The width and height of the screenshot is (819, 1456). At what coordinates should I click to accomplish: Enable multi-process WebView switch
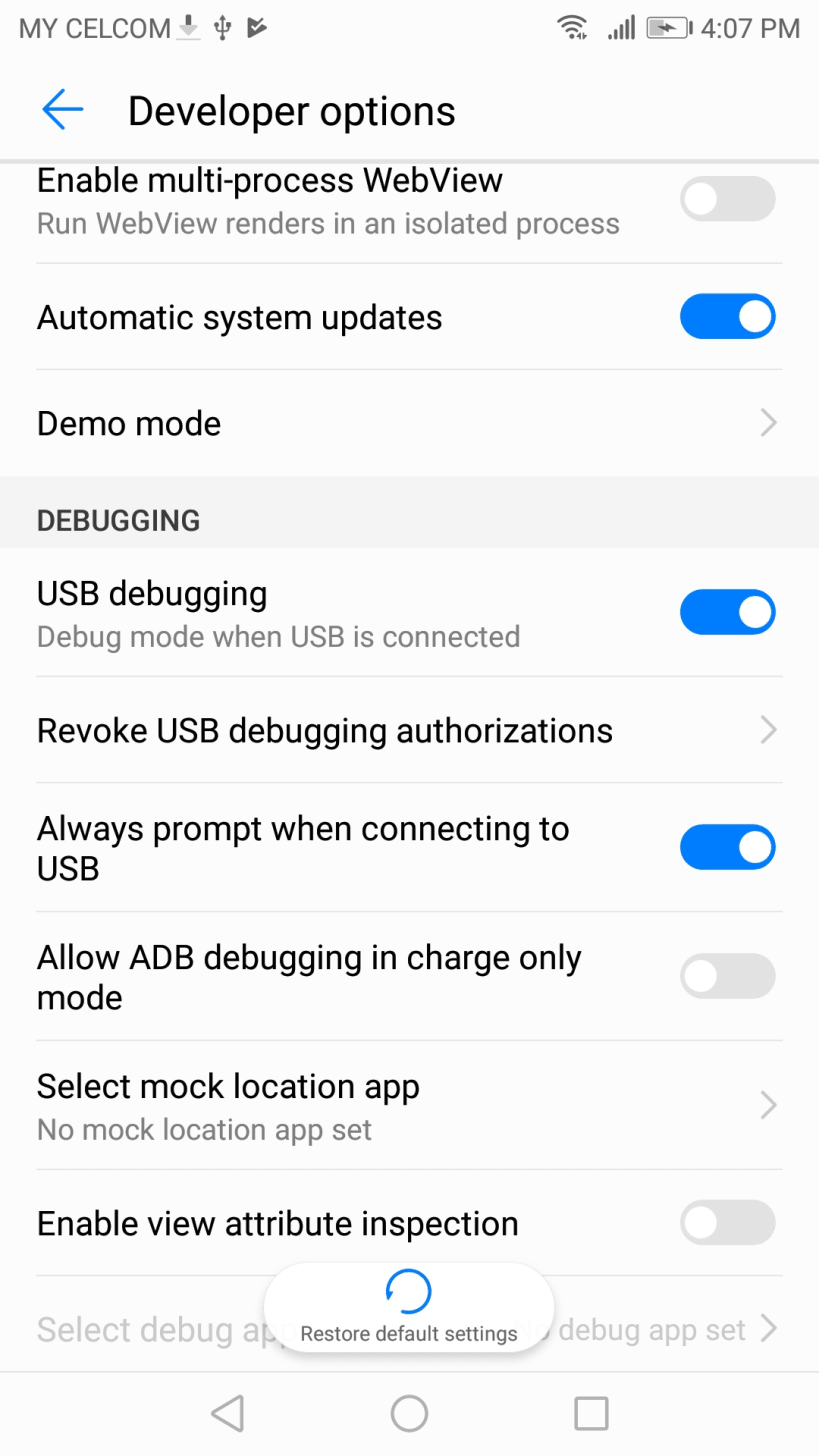click(x=727, y=199)
